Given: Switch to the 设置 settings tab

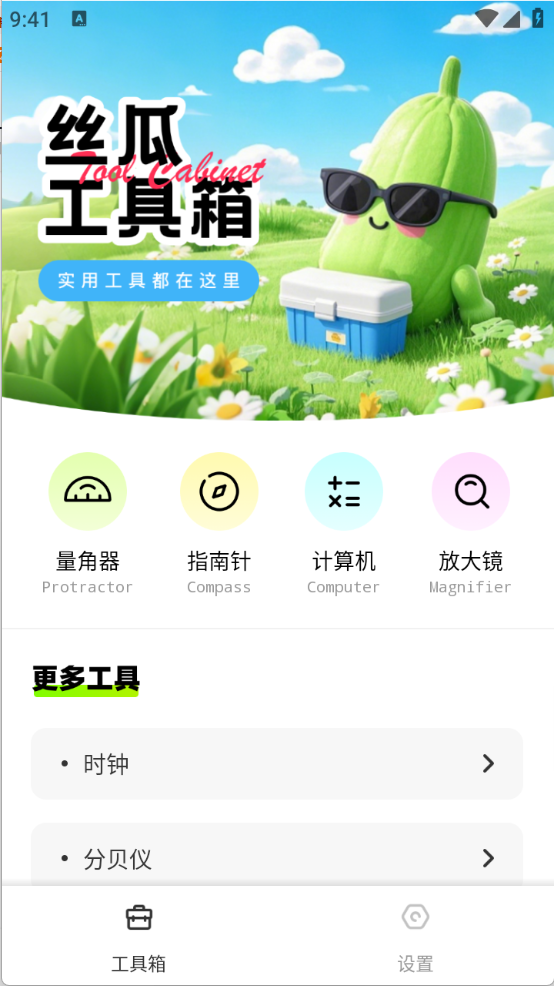Looking at the screenshot, I should point(416,937).
